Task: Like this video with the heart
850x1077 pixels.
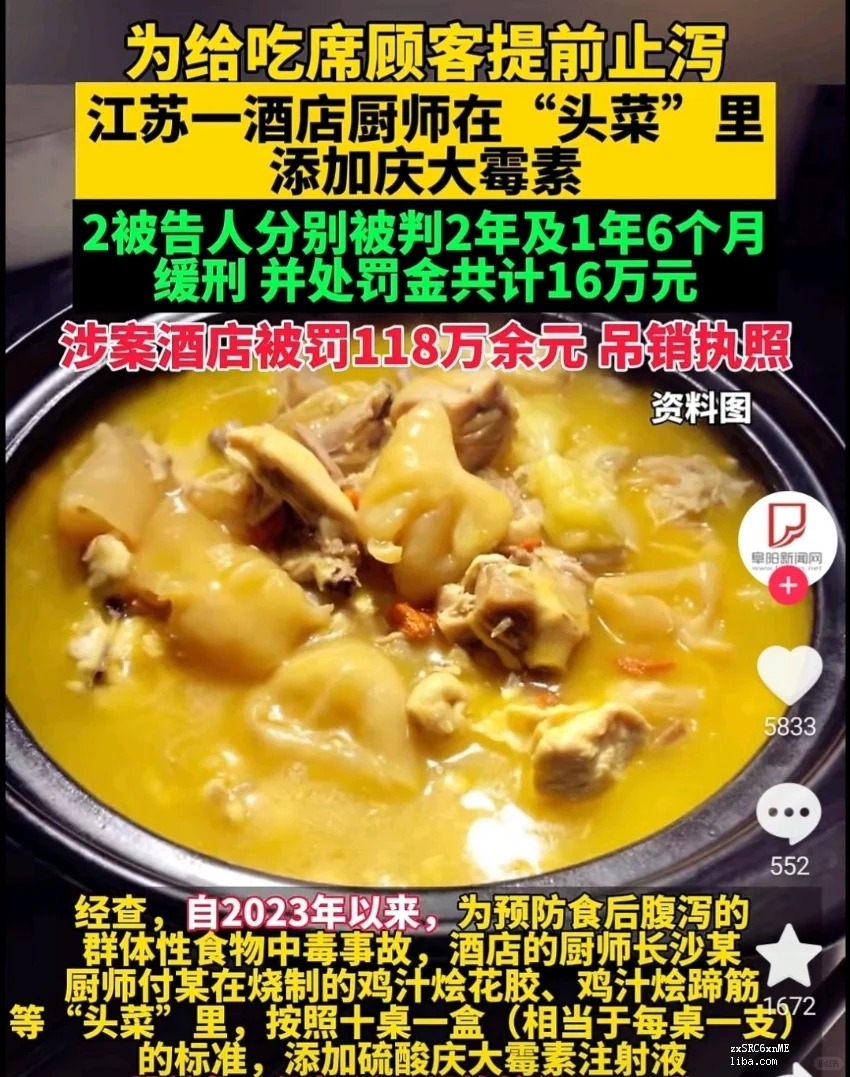Action: (789, 677)
